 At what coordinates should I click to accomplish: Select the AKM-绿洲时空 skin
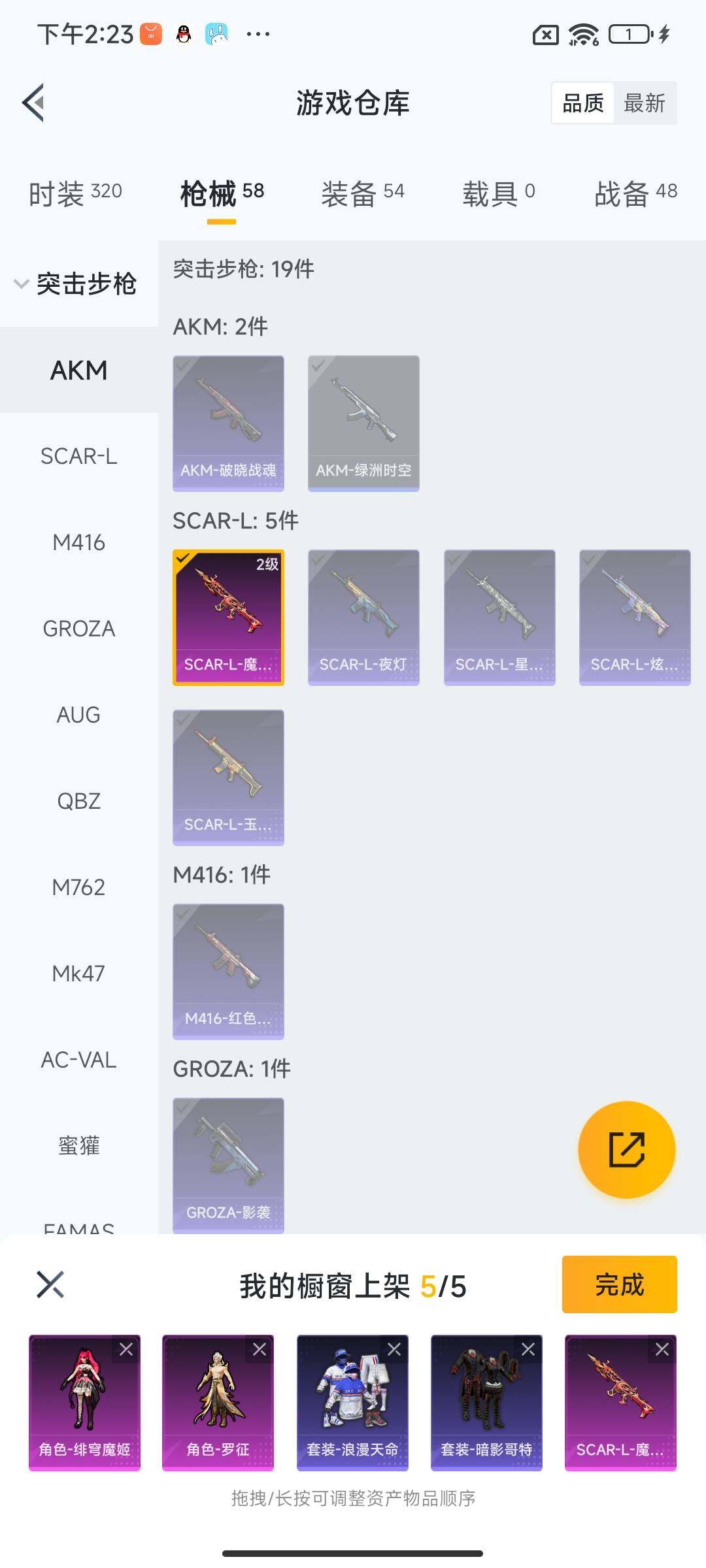click(x=363, y=423)
